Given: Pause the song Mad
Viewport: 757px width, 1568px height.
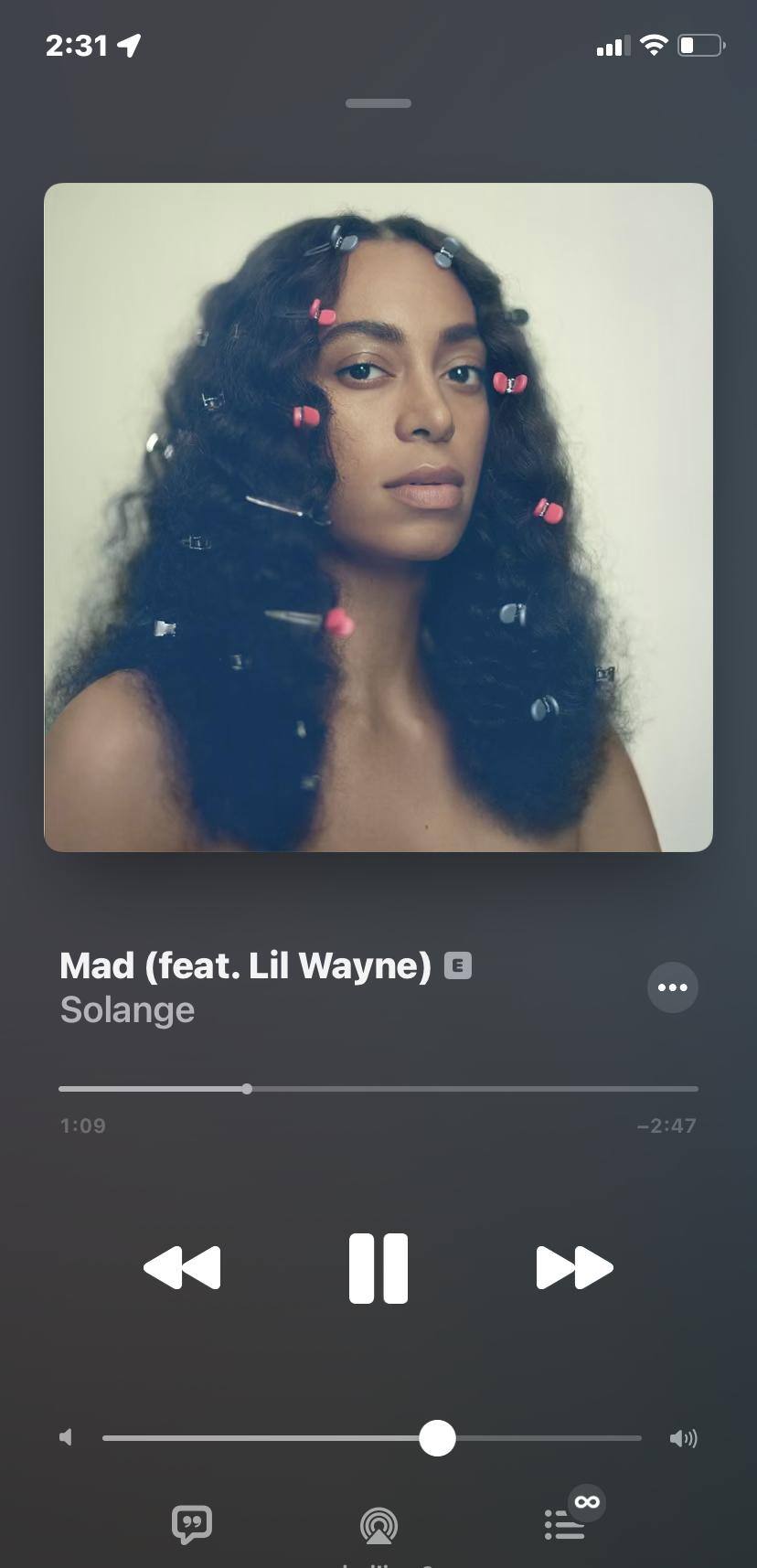Looking at the screenshot, I should [378, 1267].
